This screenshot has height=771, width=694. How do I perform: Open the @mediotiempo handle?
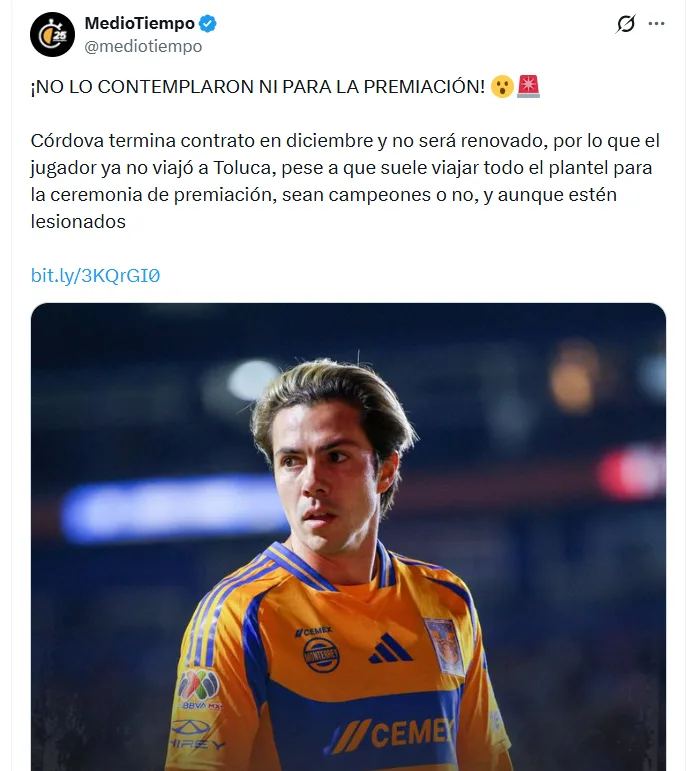click(143, 46)
